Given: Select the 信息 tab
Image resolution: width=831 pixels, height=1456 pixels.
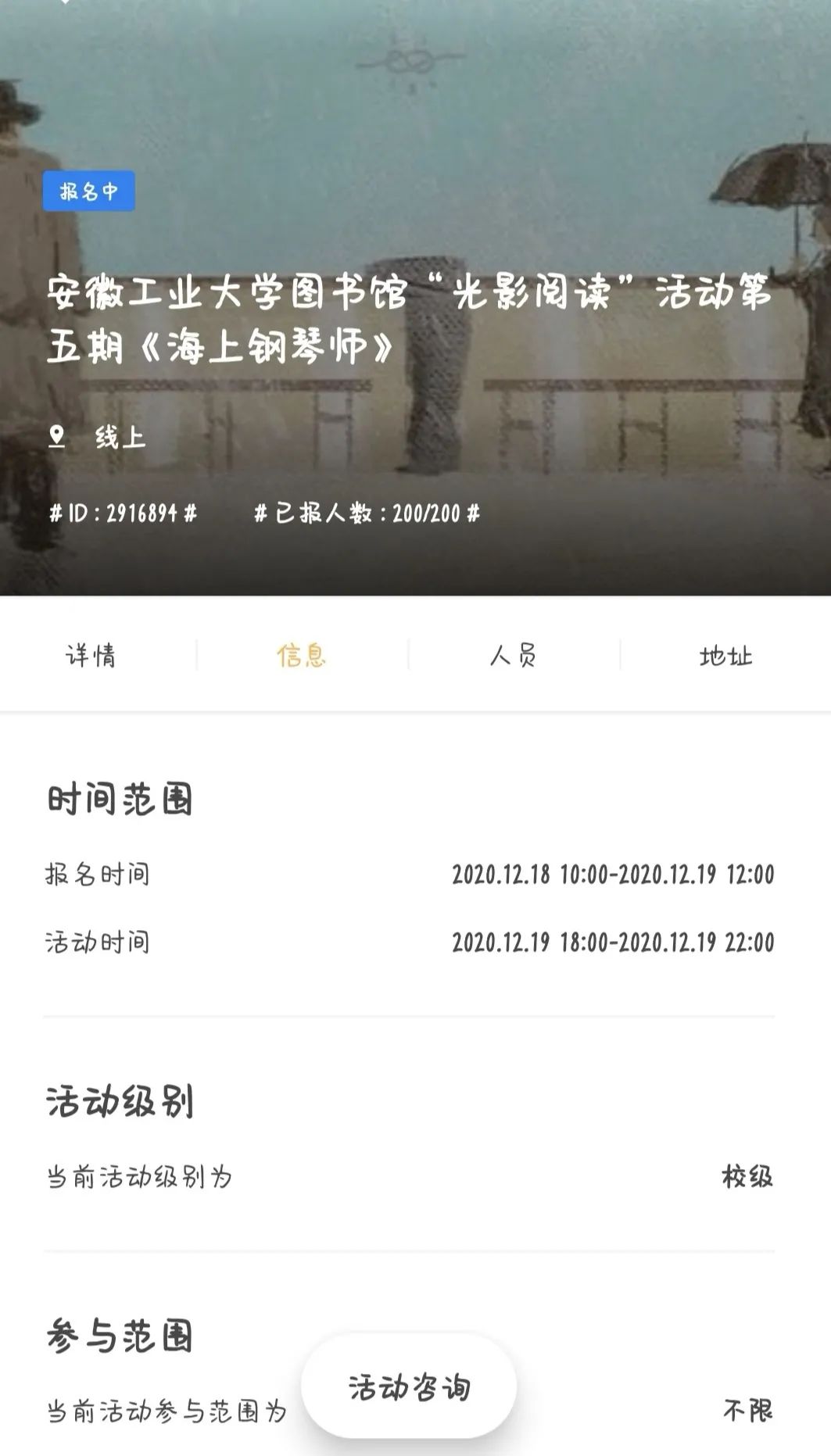Looking at the screenshot, I should pos(302,655).
